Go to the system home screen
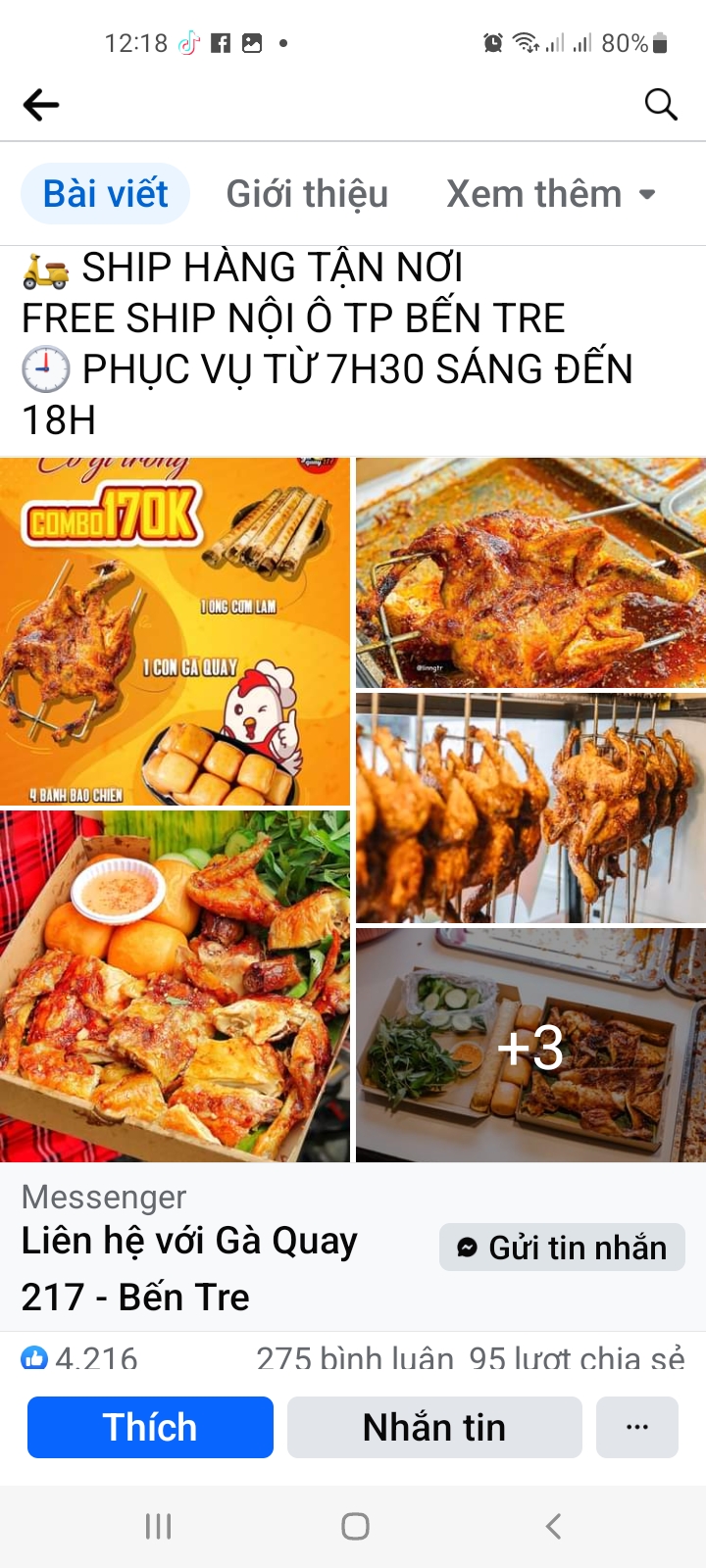This screenshot has width=706, height=1568. [x=355, y=1526]
